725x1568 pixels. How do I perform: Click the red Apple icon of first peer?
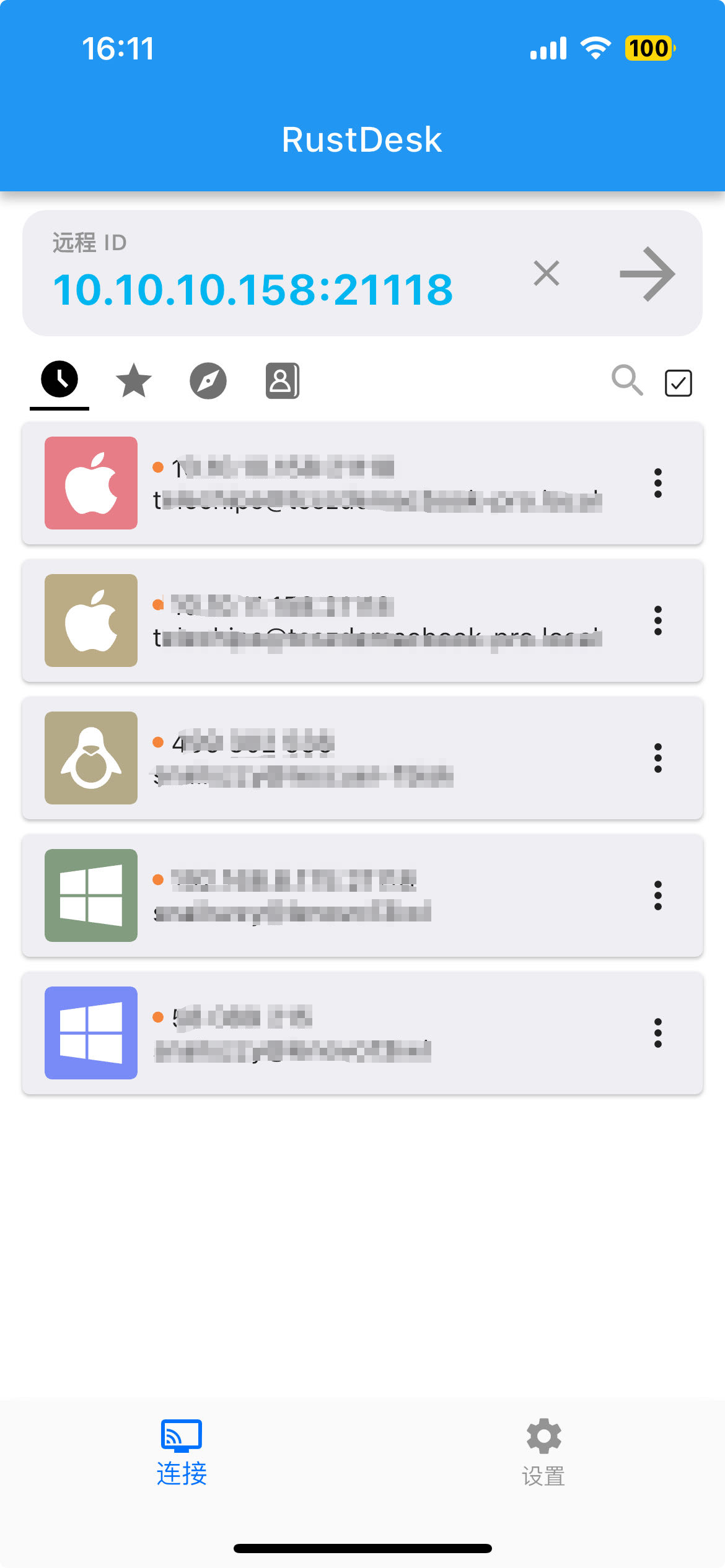coord(90,482)
